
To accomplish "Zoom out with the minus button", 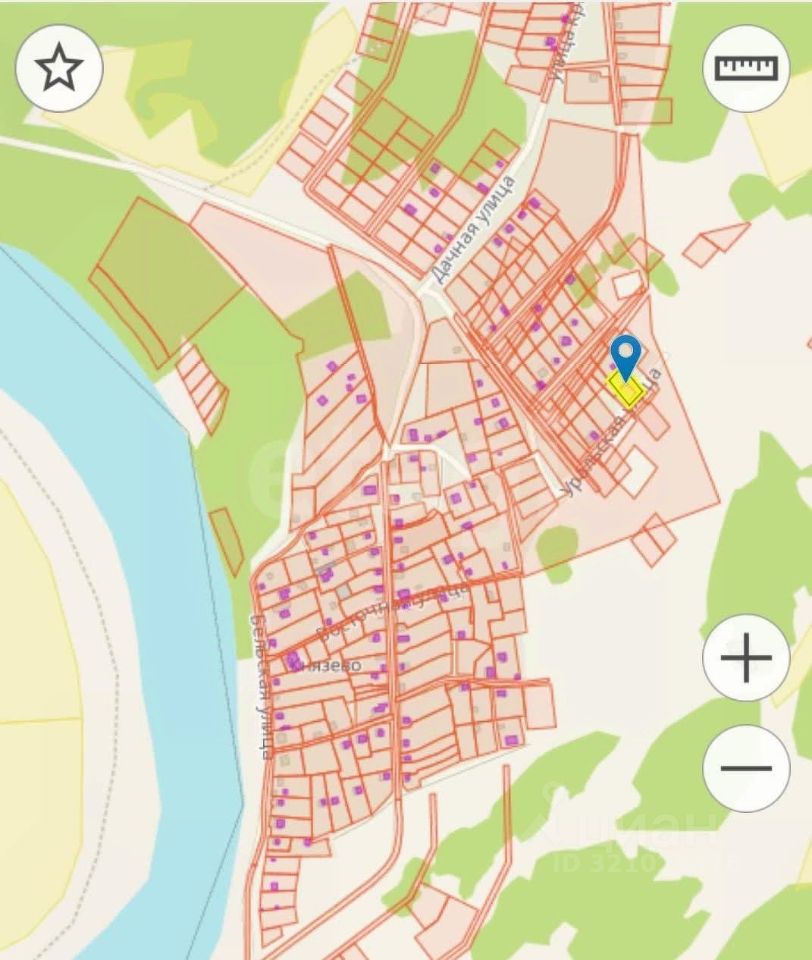I will click(x=746, y=768).
